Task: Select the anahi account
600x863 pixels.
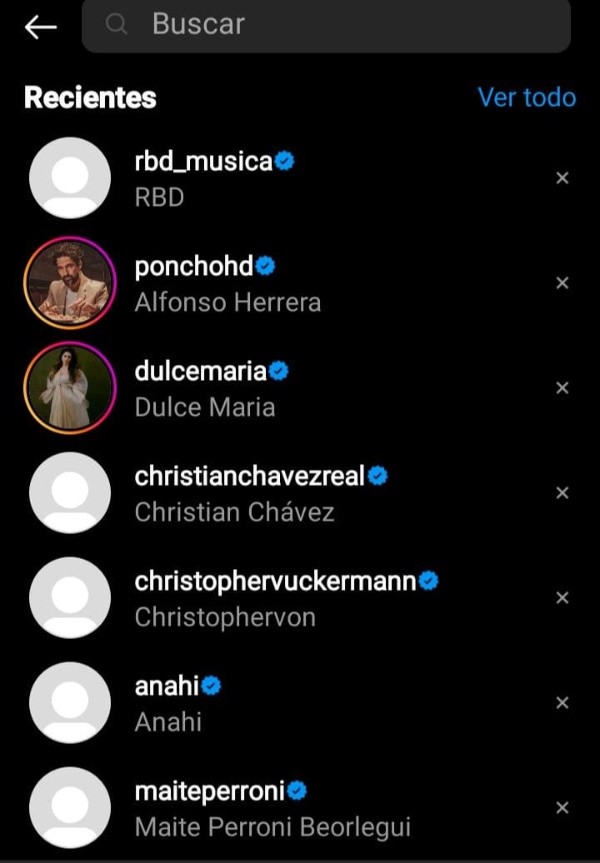Action: tap(177, 703)
